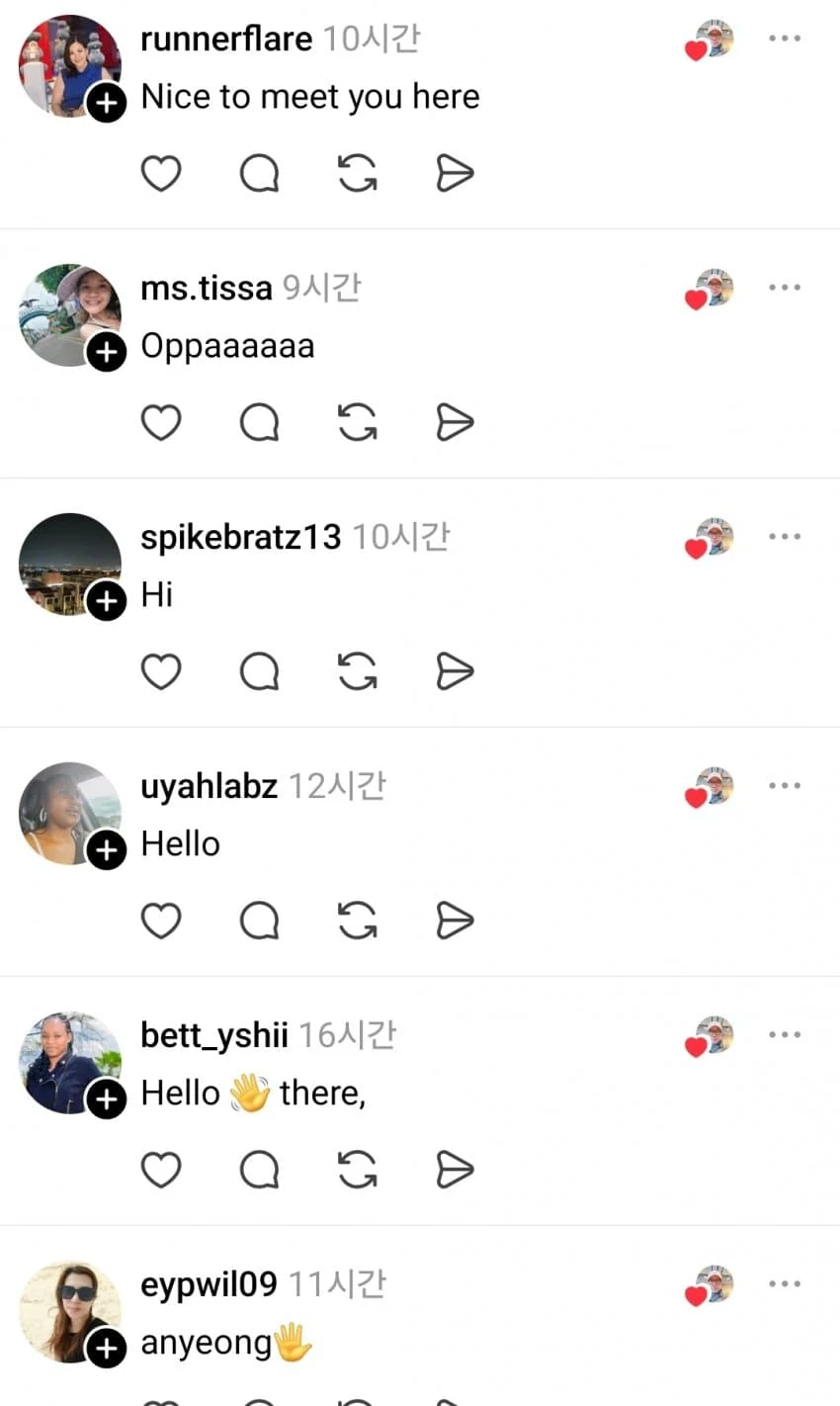Screen dimensions: 840x1406
Task: Repost bett_yshii's Hello there comment
Action: point(357,1171)
